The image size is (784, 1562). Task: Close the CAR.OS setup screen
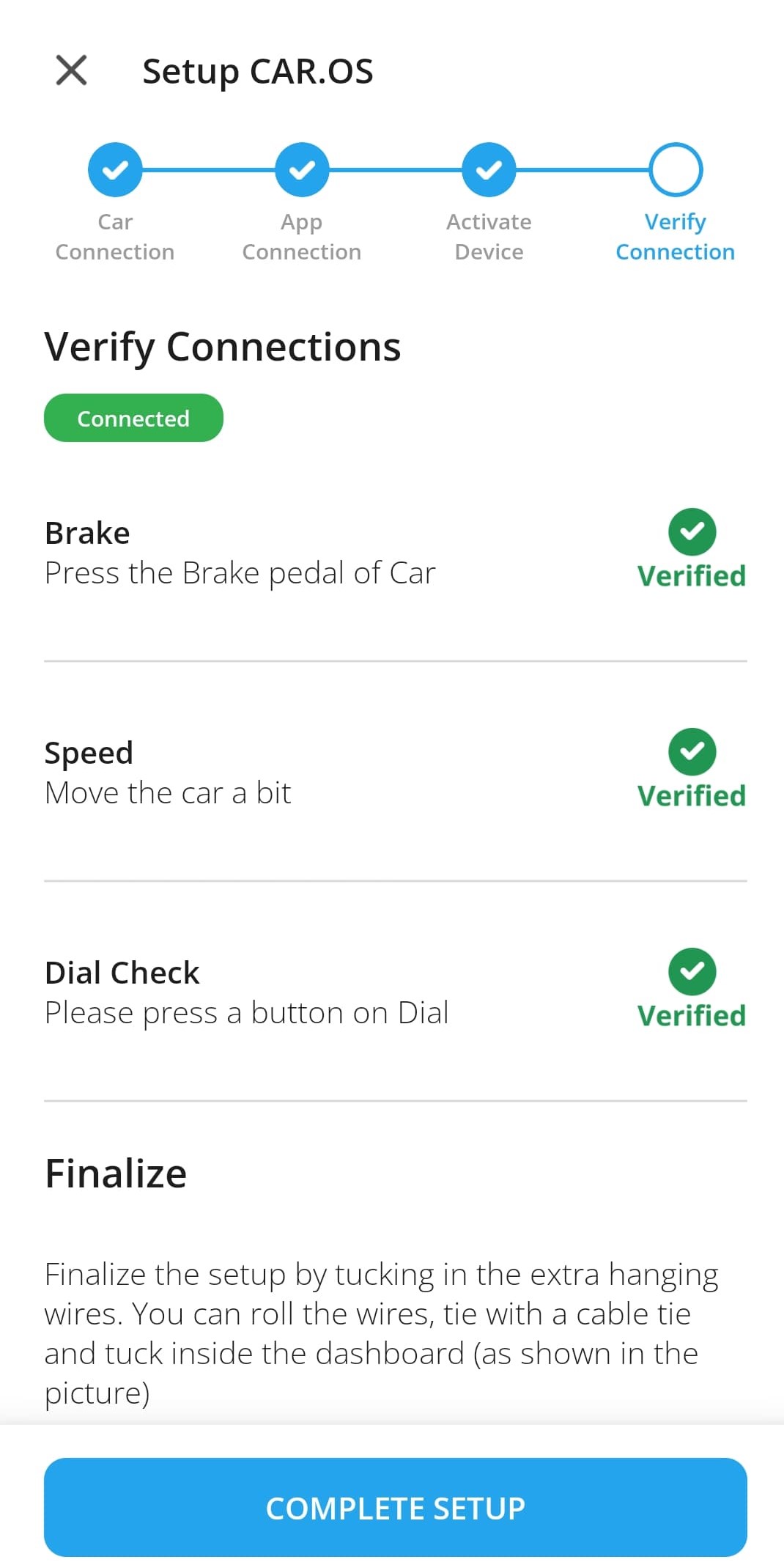click(71, 70)
